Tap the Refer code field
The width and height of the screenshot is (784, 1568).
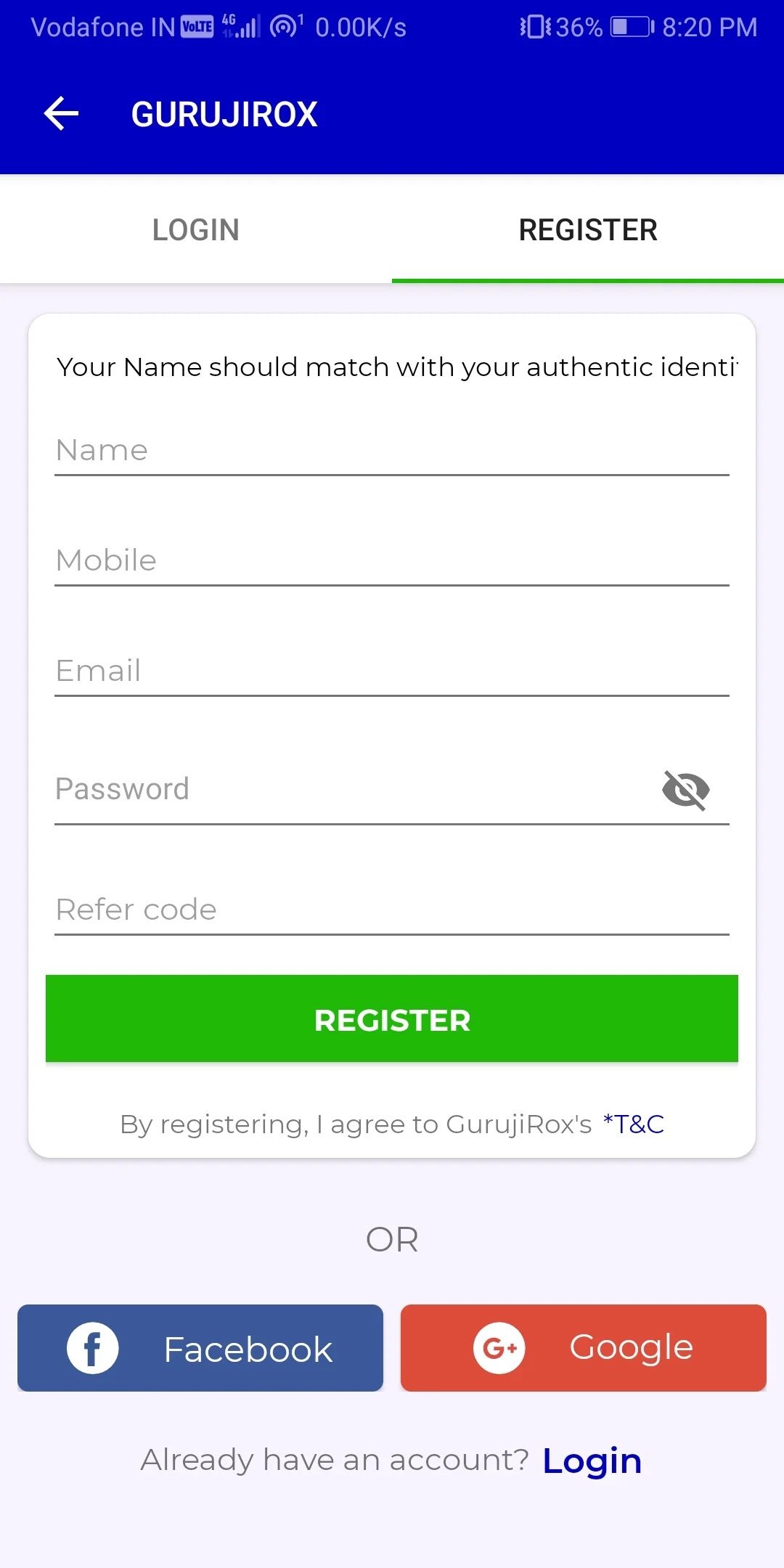point(392,910)
